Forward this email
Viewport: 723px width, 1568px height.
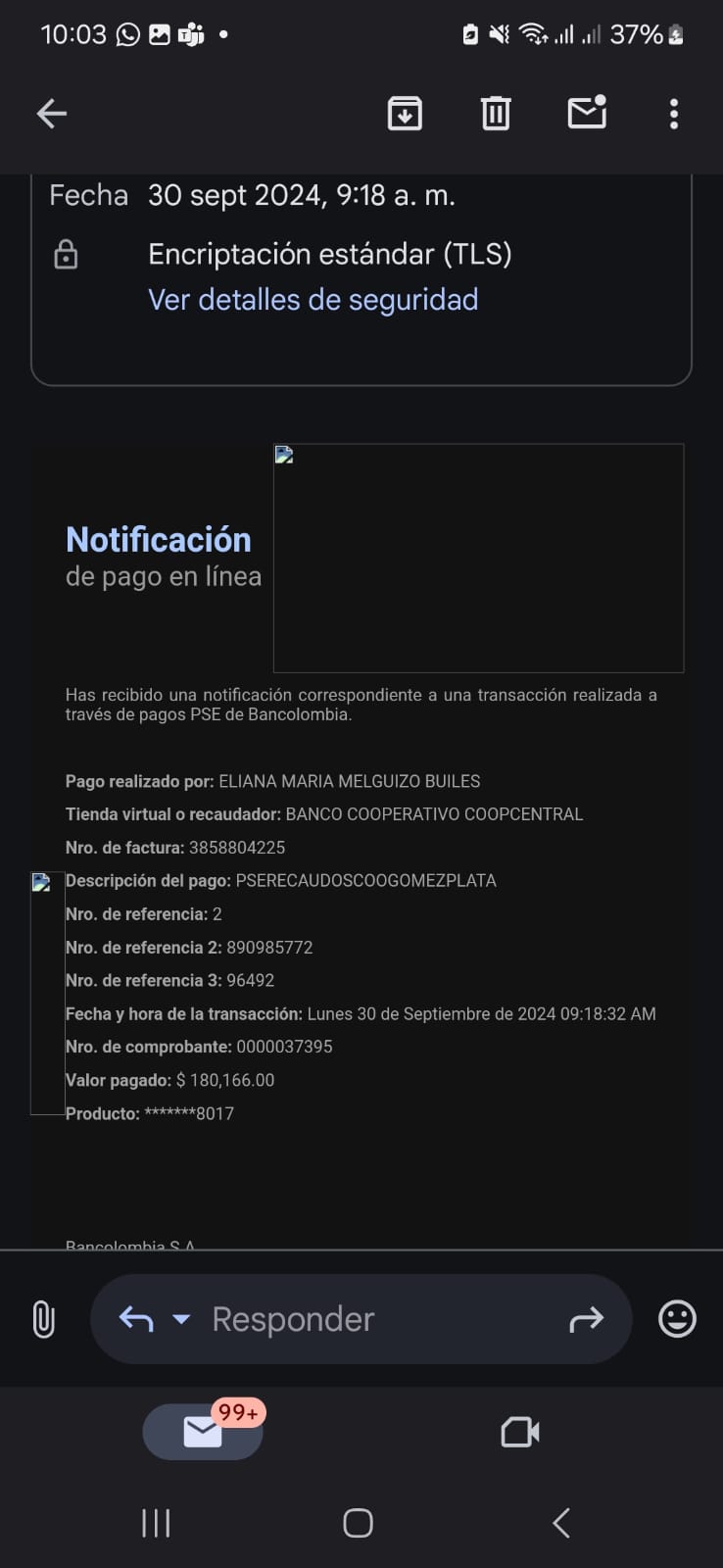pyautogui.click(x=586, y=1320)
